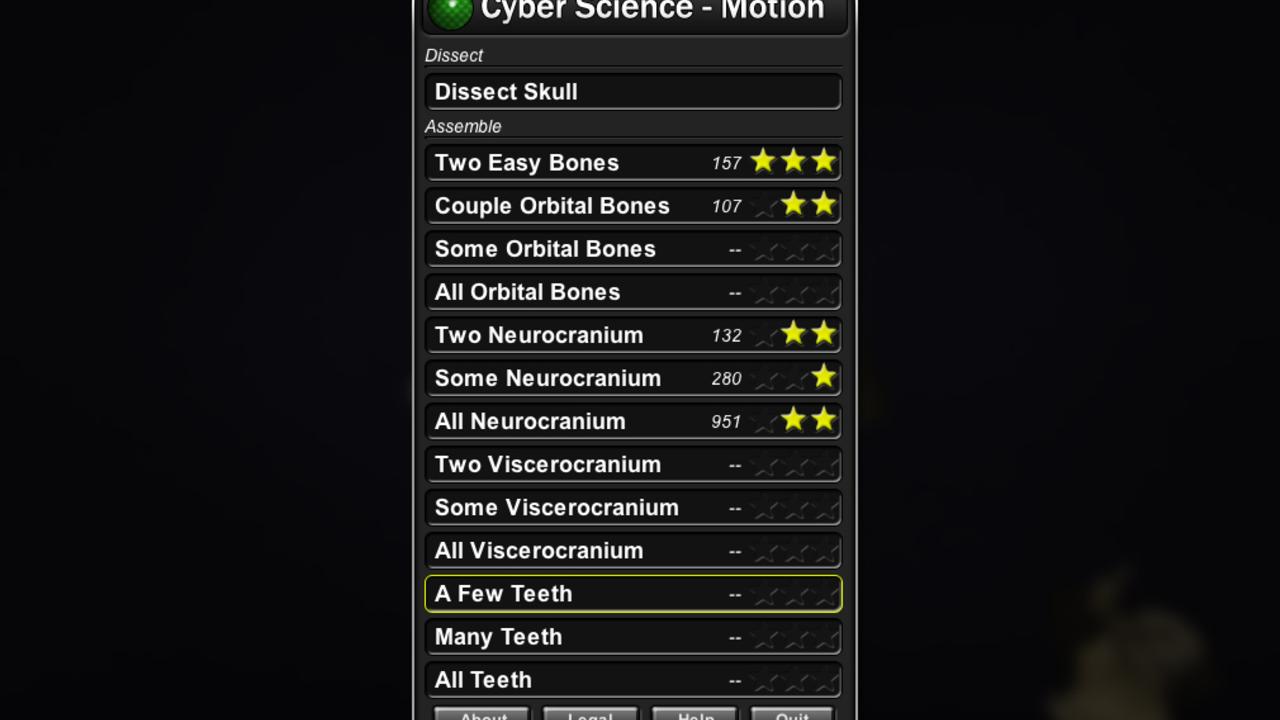
Task: Open the Dissect Skull activity
Action: pos(632,92)
